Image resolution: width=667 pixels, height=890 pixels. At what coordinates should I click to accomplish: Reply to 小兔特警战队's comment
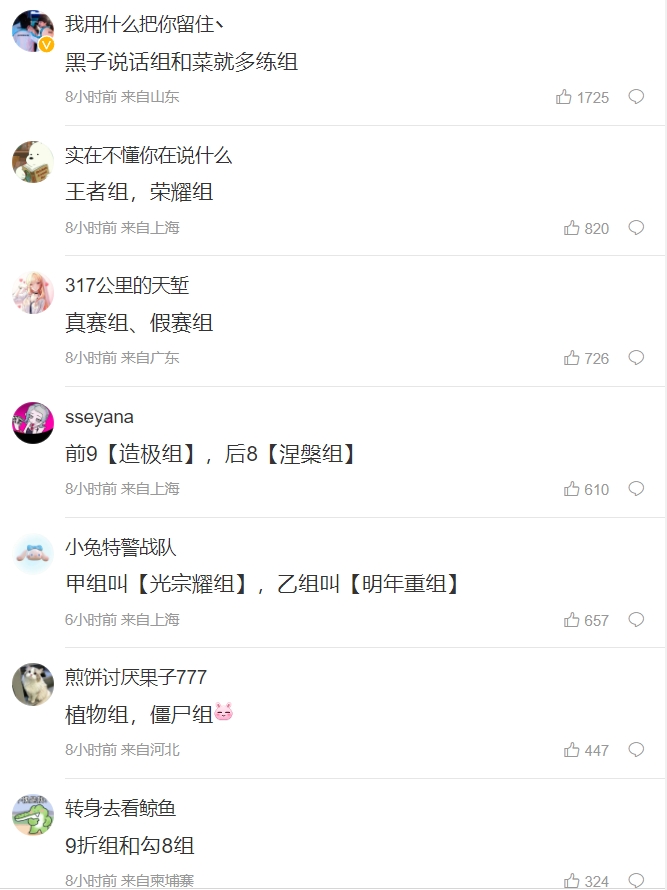click(636, 620)
